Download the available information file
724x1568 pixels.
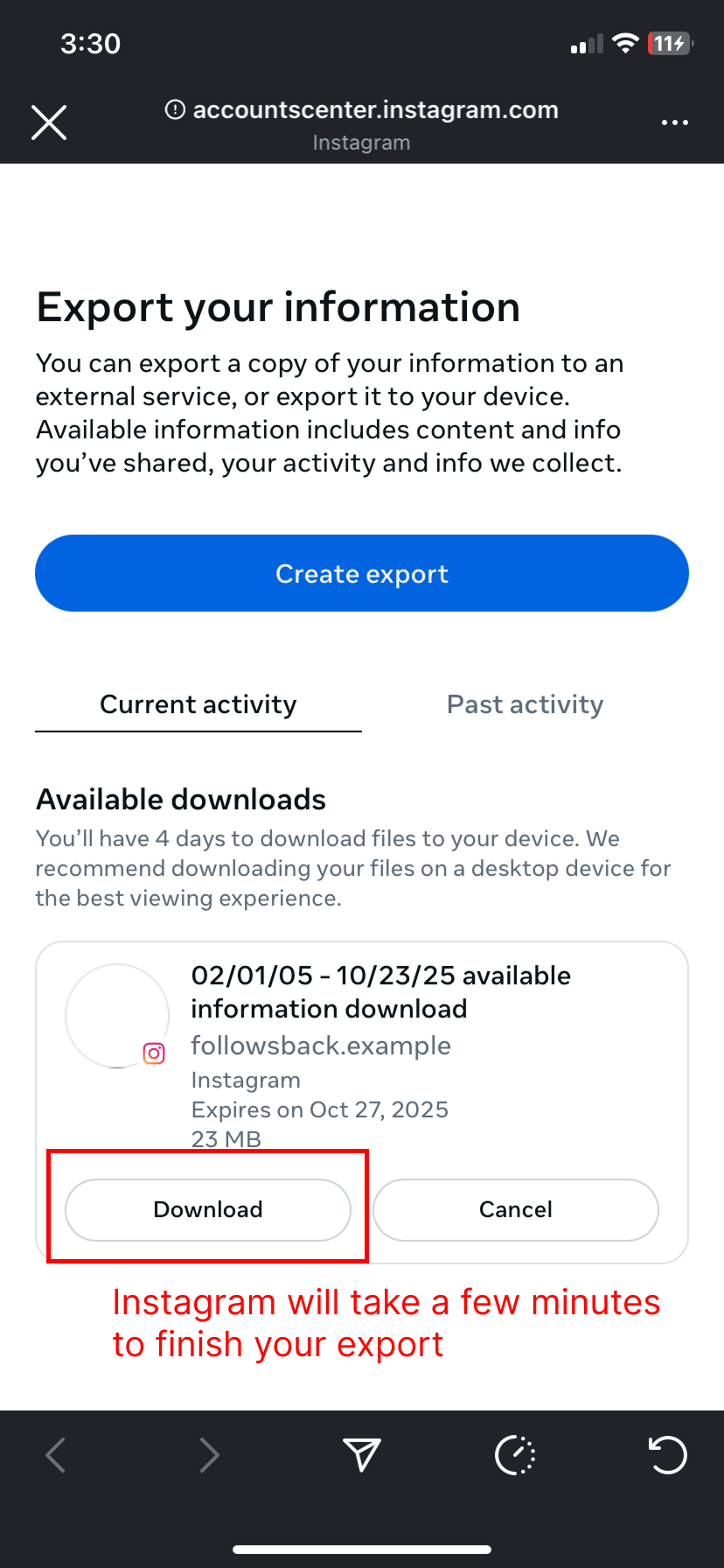[208, 1209]
